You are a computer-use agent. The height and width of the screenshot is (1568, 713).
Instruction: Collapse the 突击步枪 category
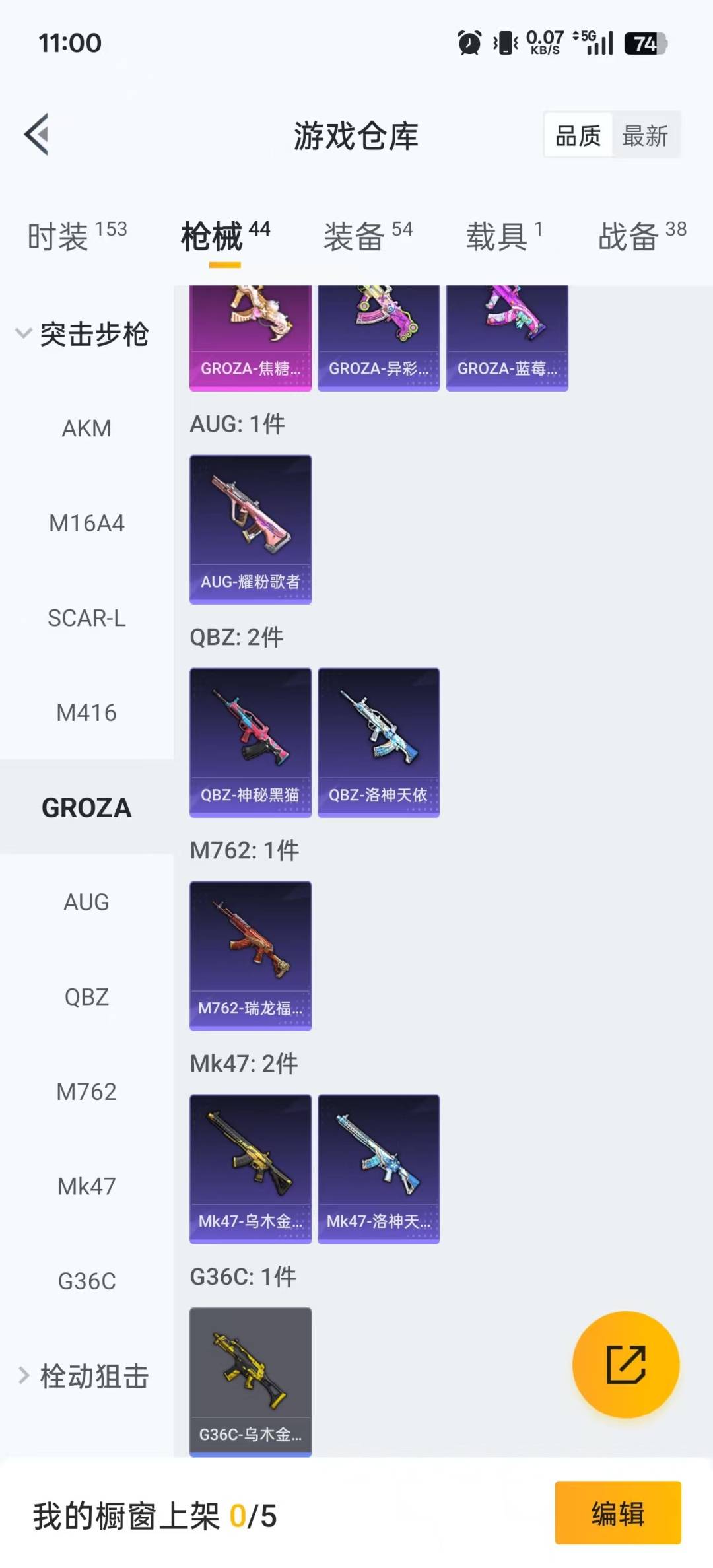(x=83, y=334)
